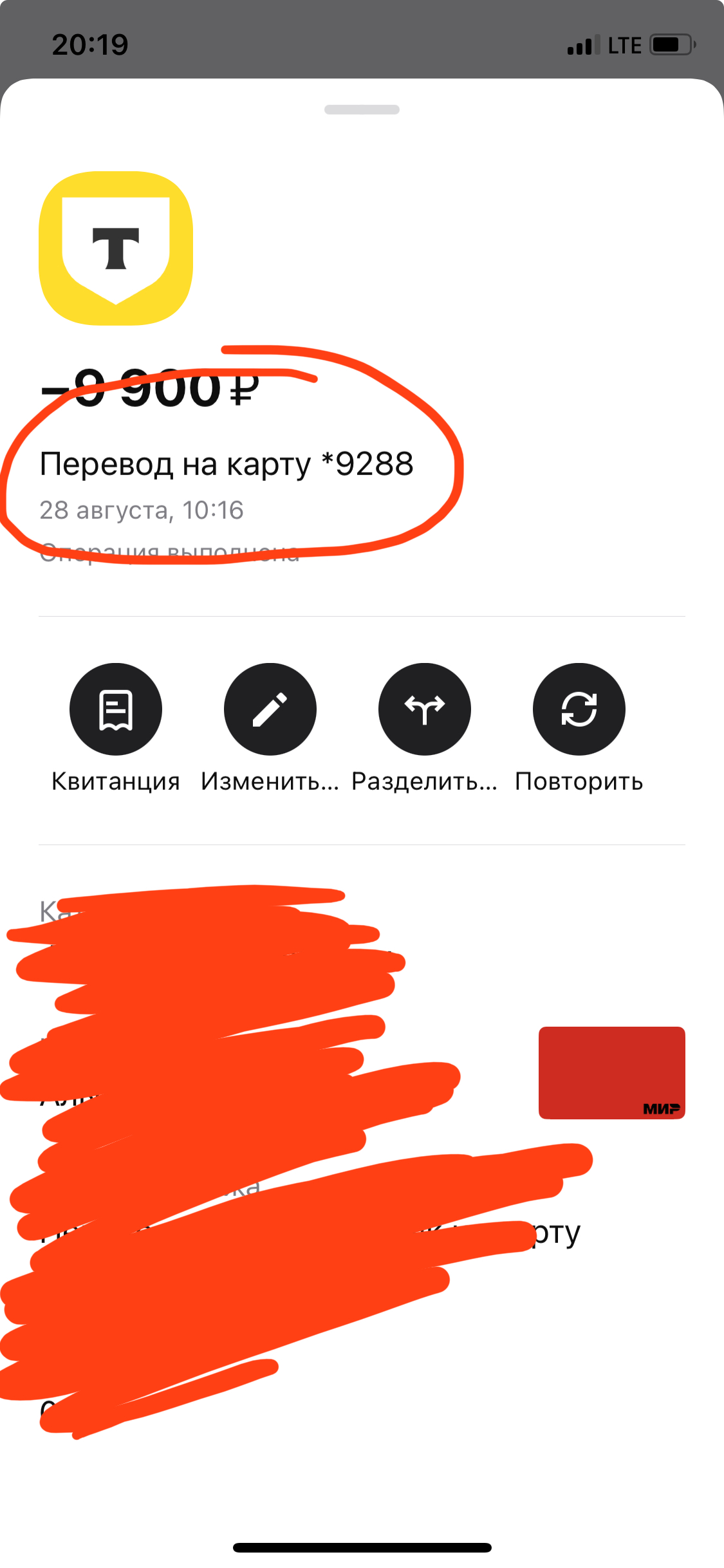This screenshot has height=1568, width=724.
Task: Split the expense with Разделить
Action: tap(425, 709)
